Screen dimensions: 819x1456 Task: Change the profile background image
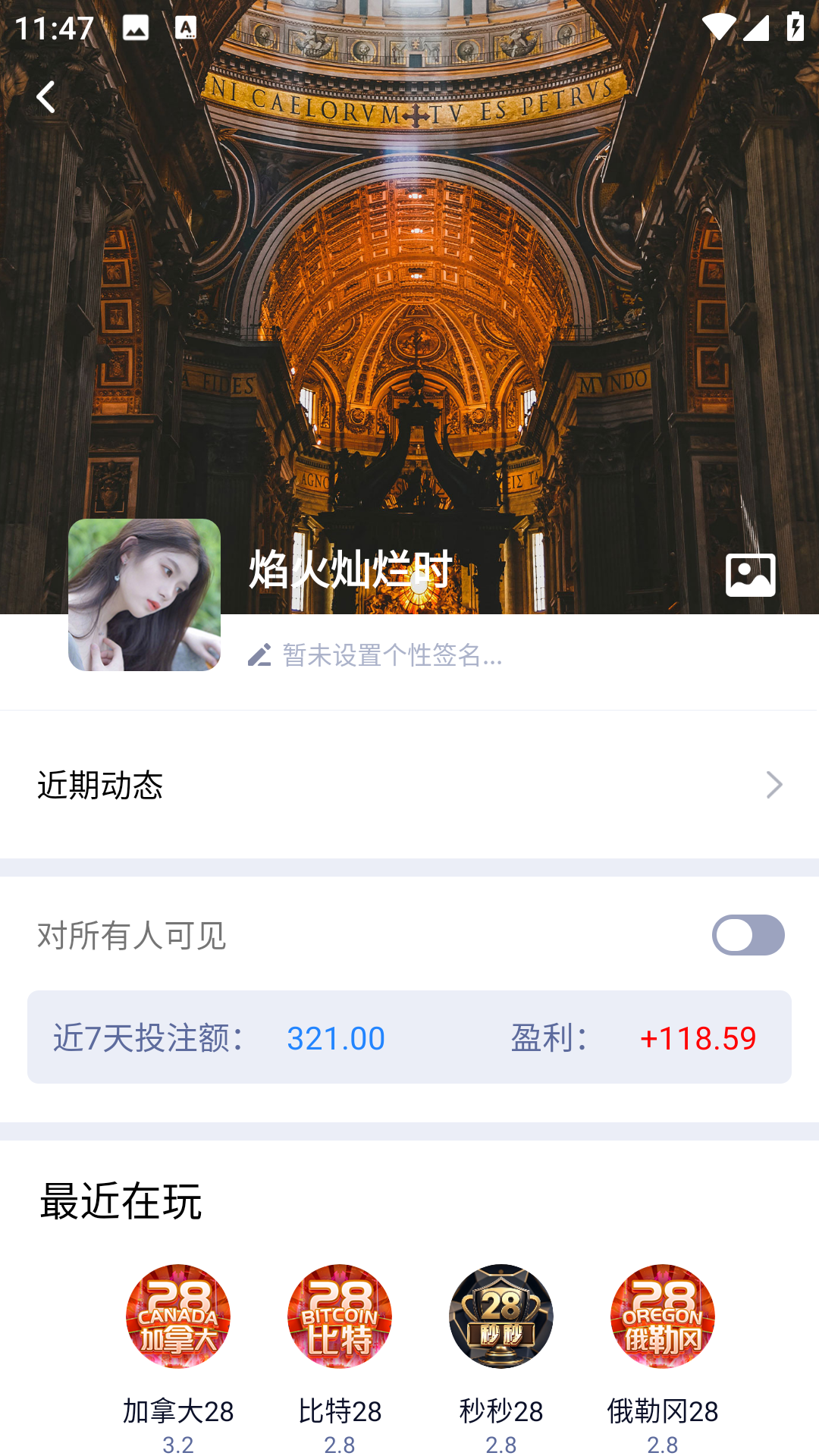[x=750, y=575]
